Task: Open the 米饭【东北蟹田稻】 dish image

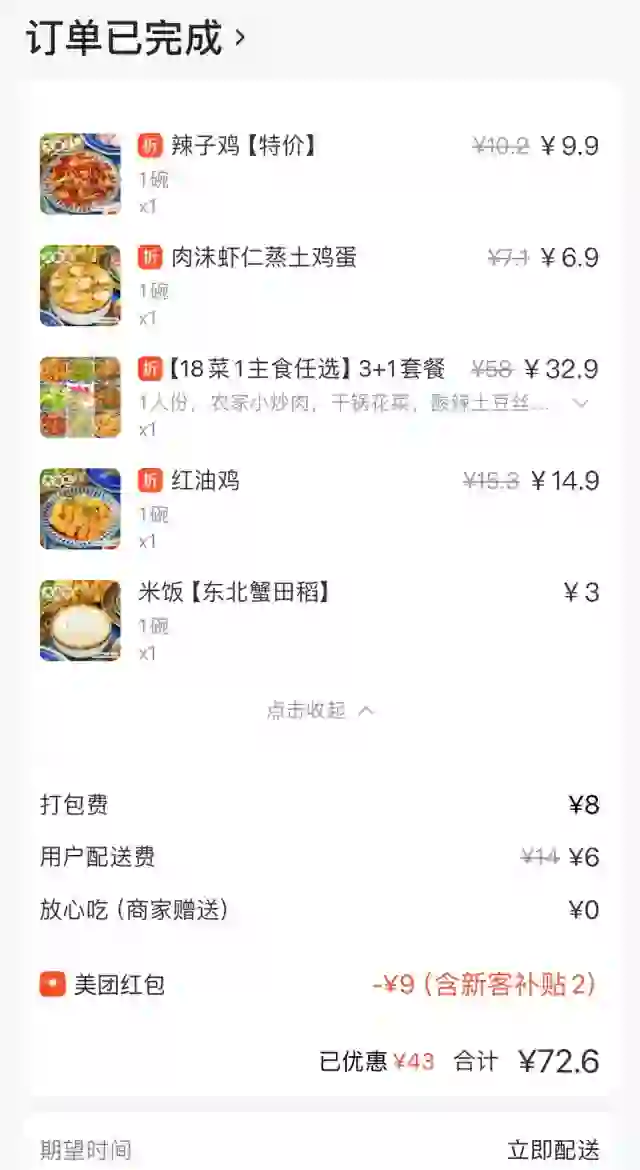Action: click(81, 621)
